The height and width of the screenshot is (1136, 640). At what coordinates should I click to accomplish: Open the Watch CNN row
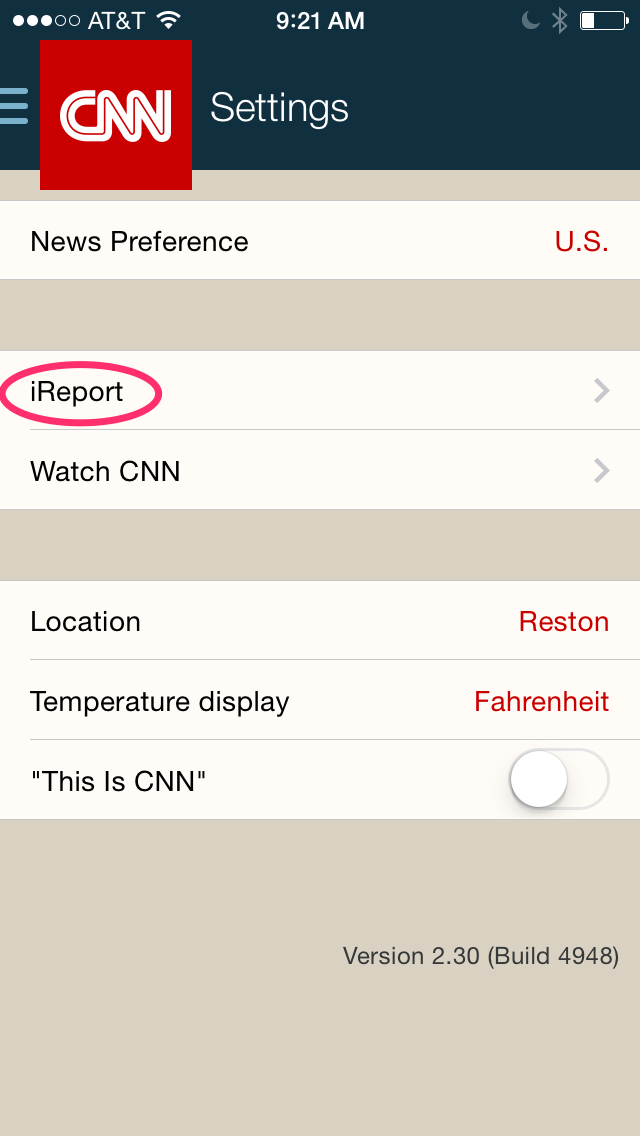320,471
